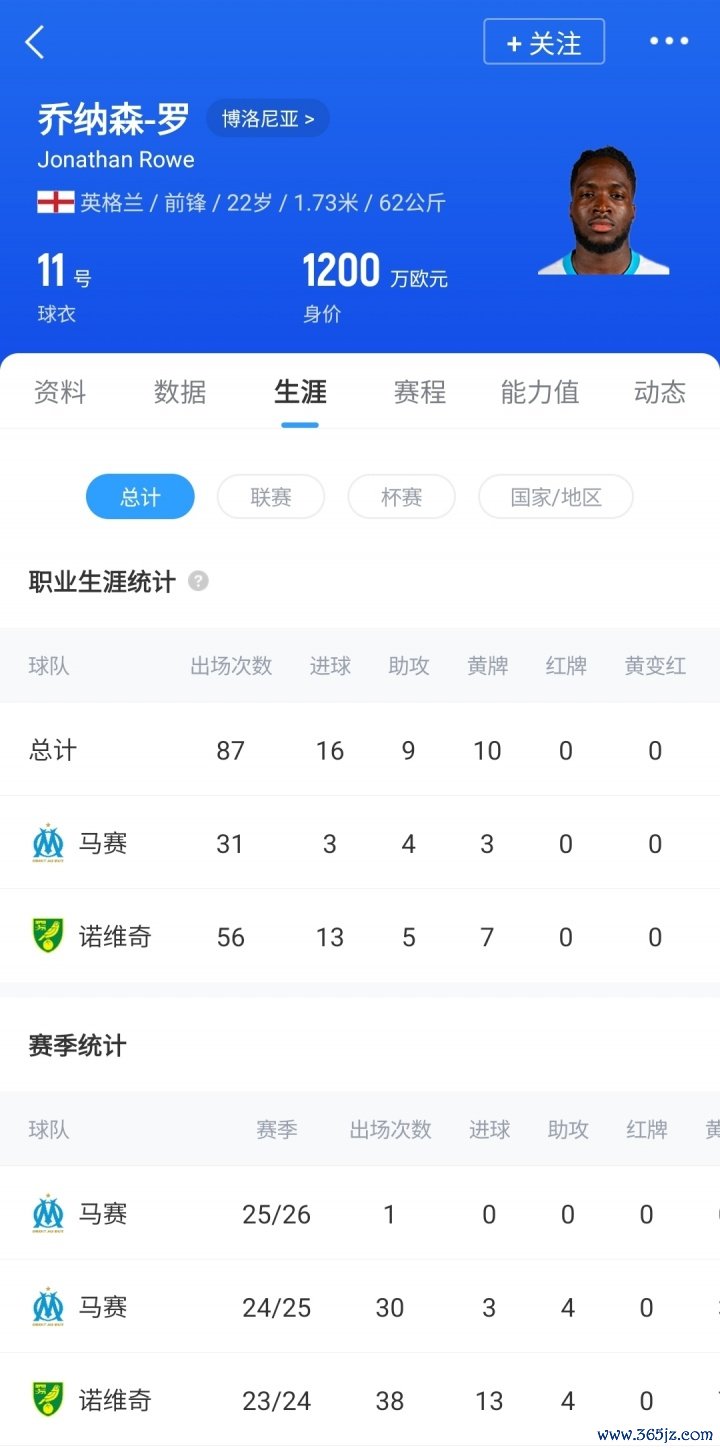Image resolution: width=720 pixels, height=1450 pixels.
Task: Open the three-dot overflow menu
Action: pos(668,42)
